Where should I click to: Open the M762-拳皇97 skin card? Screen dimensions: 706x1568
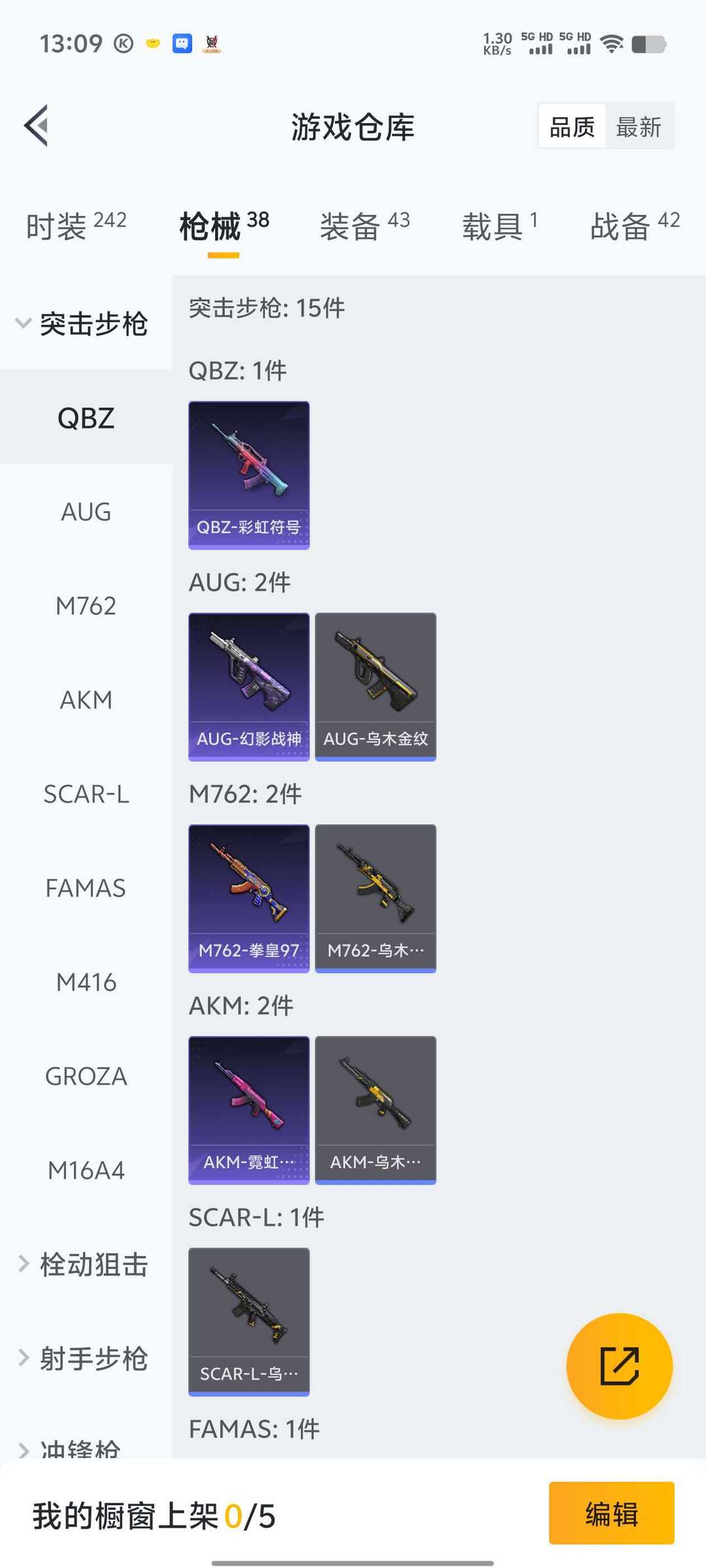[249, 898]
